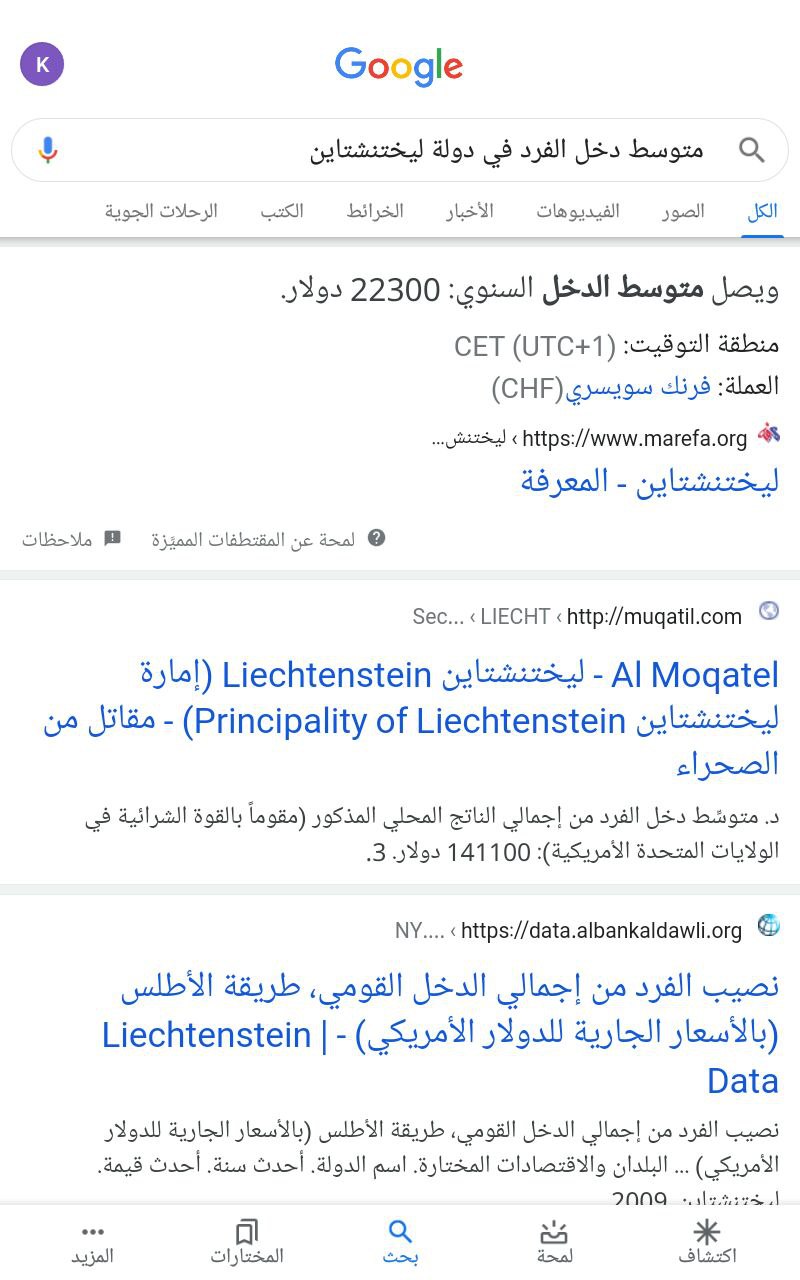
Task: Start voice search with the microphone
Action: point(47,150)
